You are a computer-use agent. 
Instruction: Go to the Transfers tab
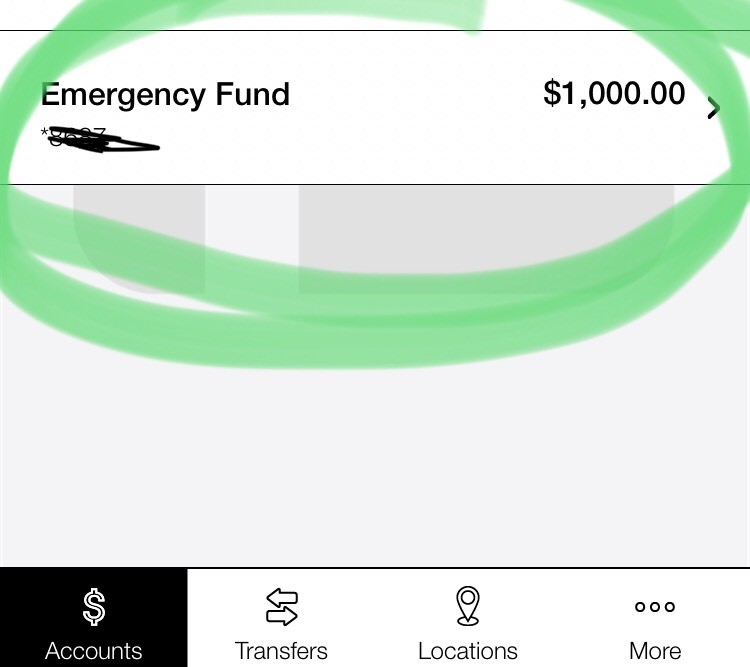[x=281, y=618]
